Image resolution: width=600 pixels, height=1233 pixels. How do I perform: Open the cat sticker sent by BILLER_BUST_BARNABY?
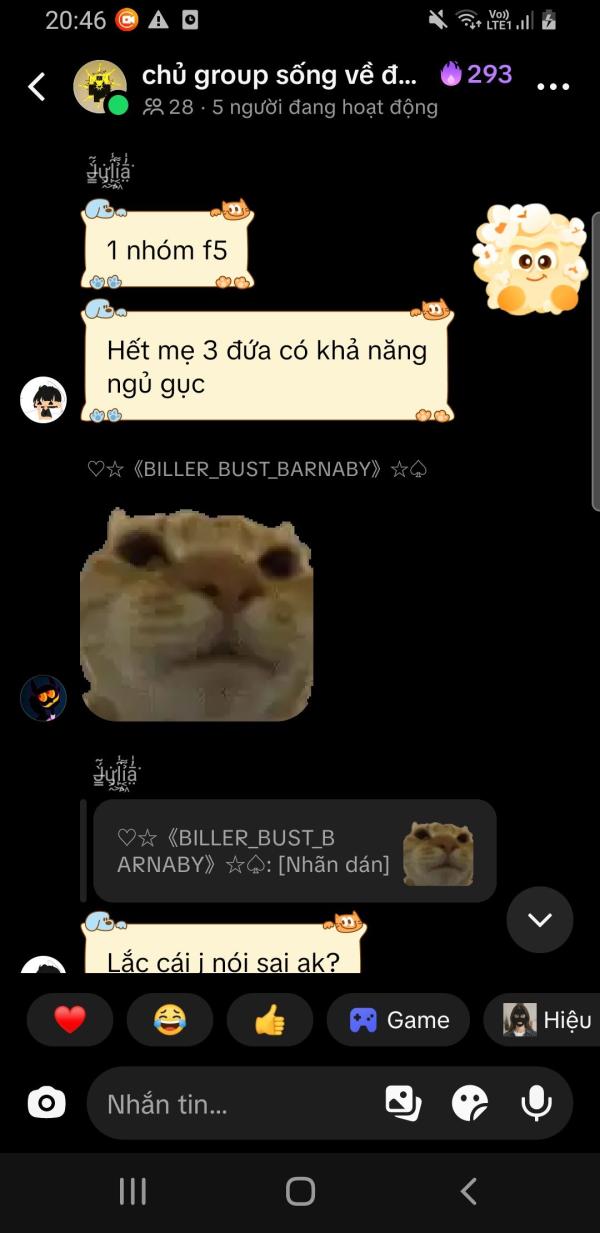tap(196, 615)
